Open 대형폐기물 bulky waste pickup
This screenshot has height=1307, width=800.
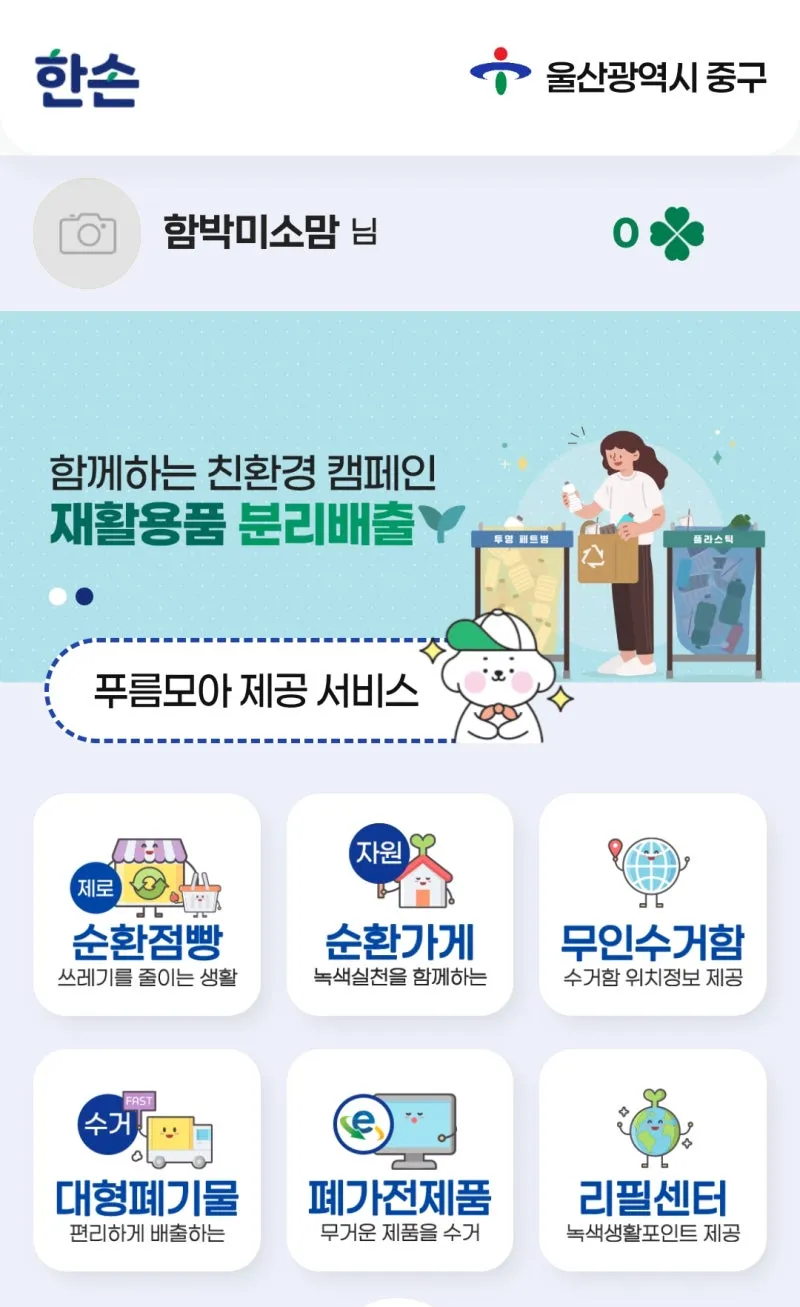tap(147, 1160)
